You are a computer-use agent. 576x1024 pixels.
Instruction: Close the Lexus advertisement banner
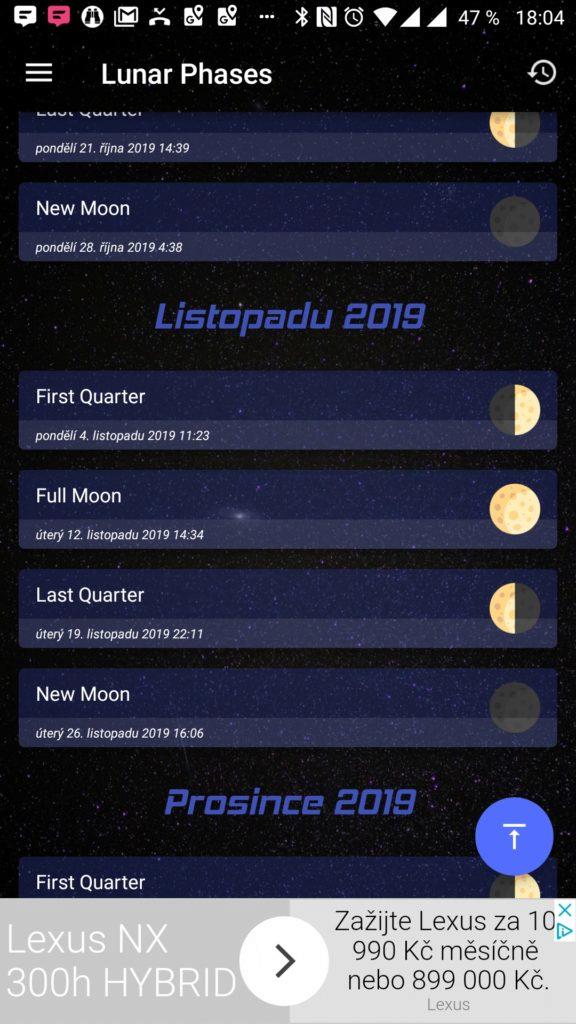pos(566,909)
